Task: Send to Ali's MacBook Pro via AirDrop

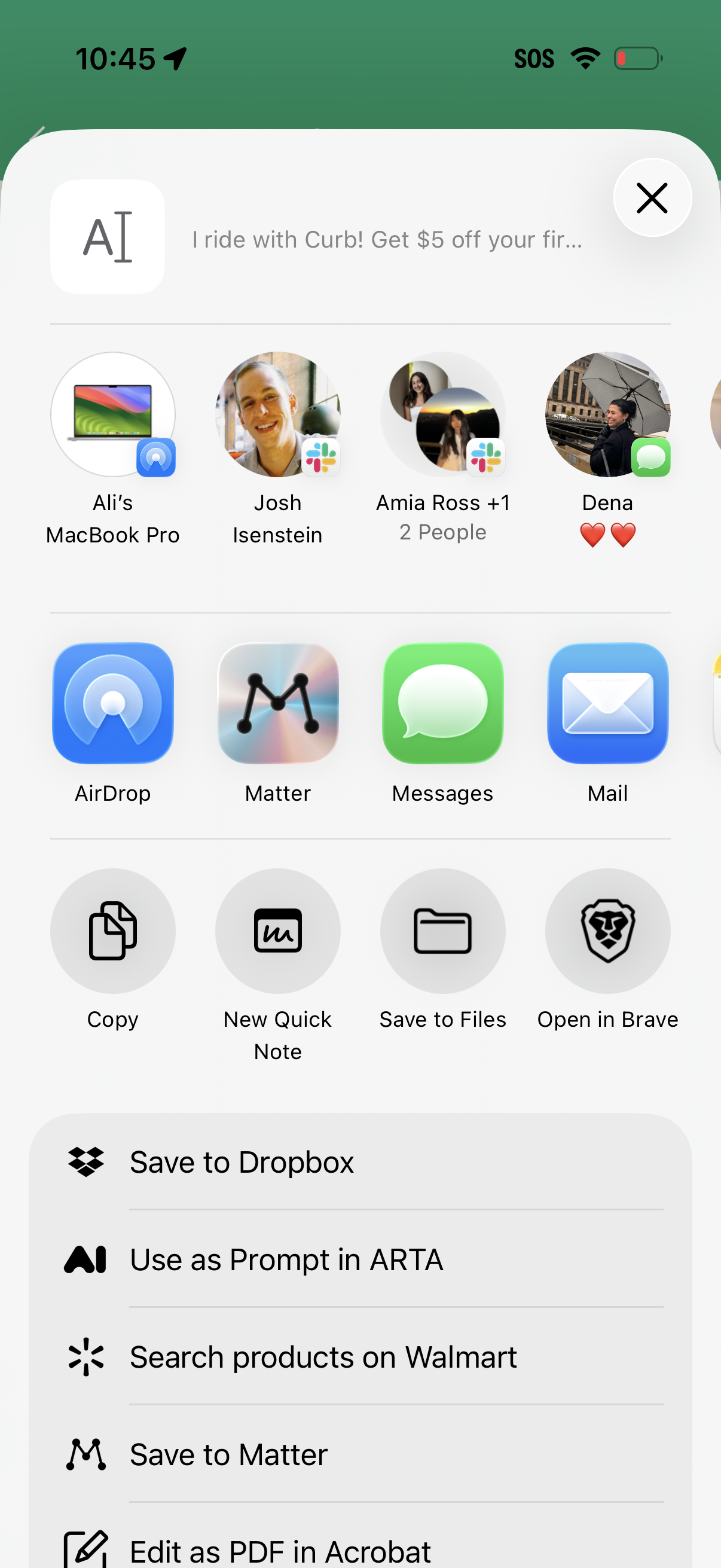Action: (113, 414)
